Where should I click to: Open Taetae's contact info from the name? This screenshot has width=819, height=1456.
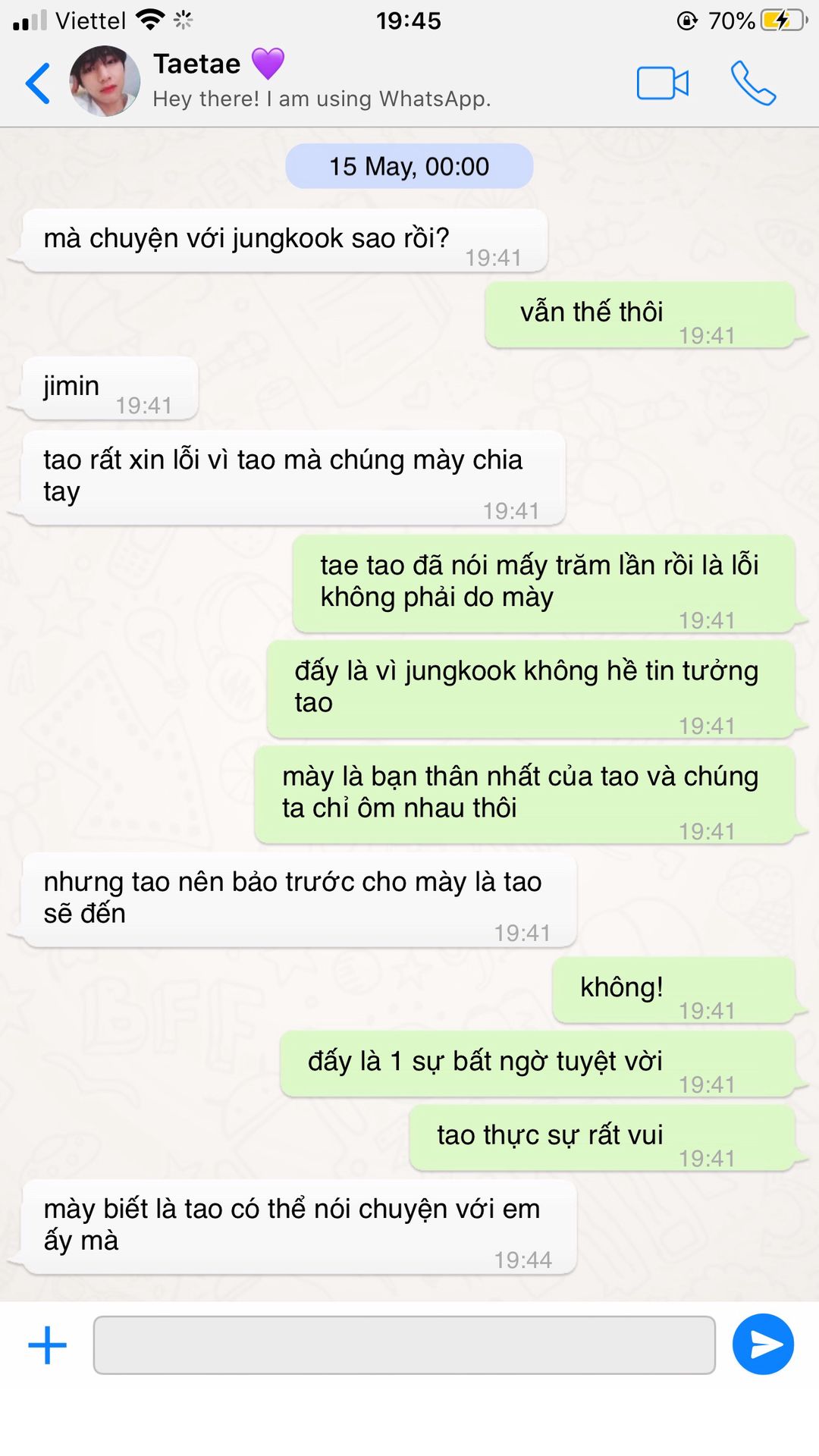pyautogui.click(x=197, y=64)
